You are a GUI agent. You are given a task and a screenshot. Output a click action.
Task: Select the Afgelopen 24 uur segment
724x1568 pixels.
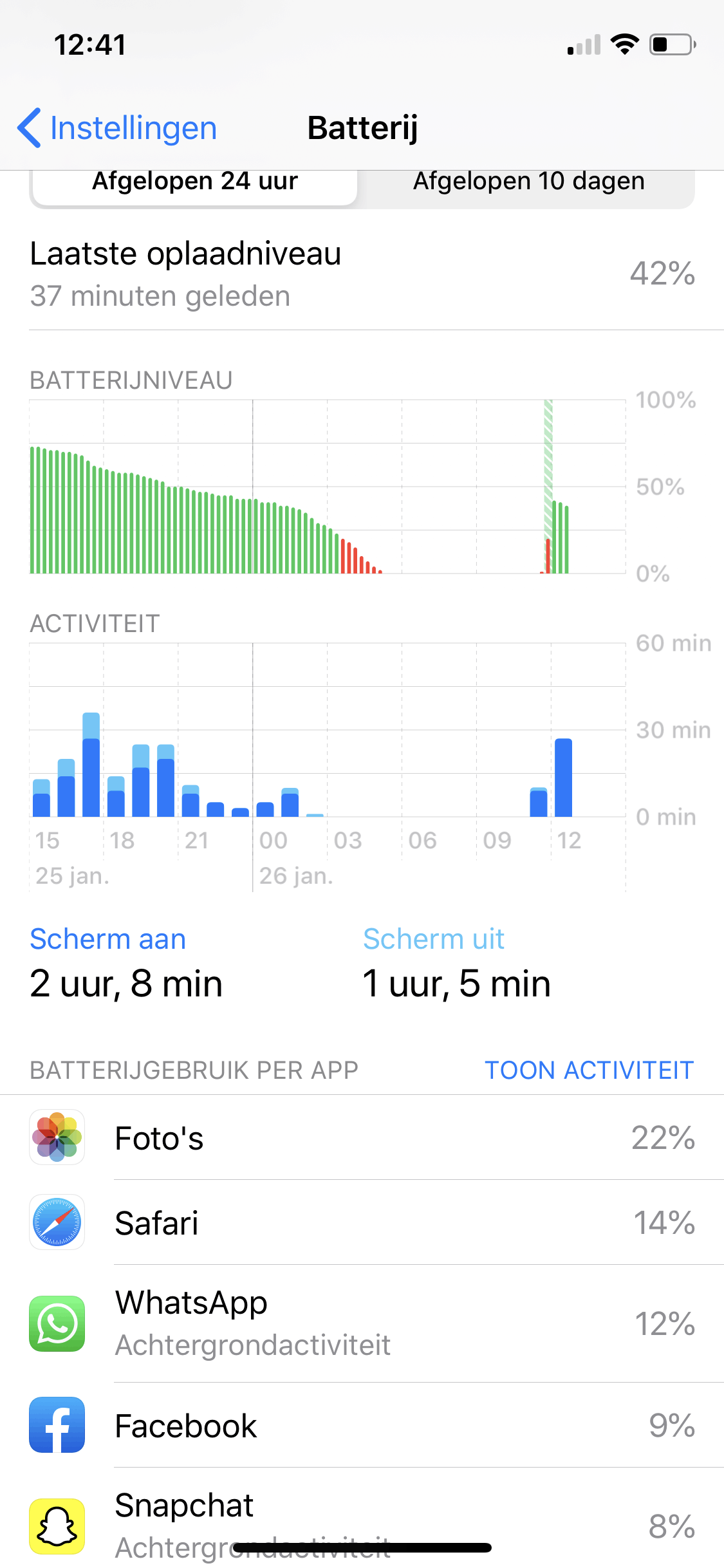point(194,183)
